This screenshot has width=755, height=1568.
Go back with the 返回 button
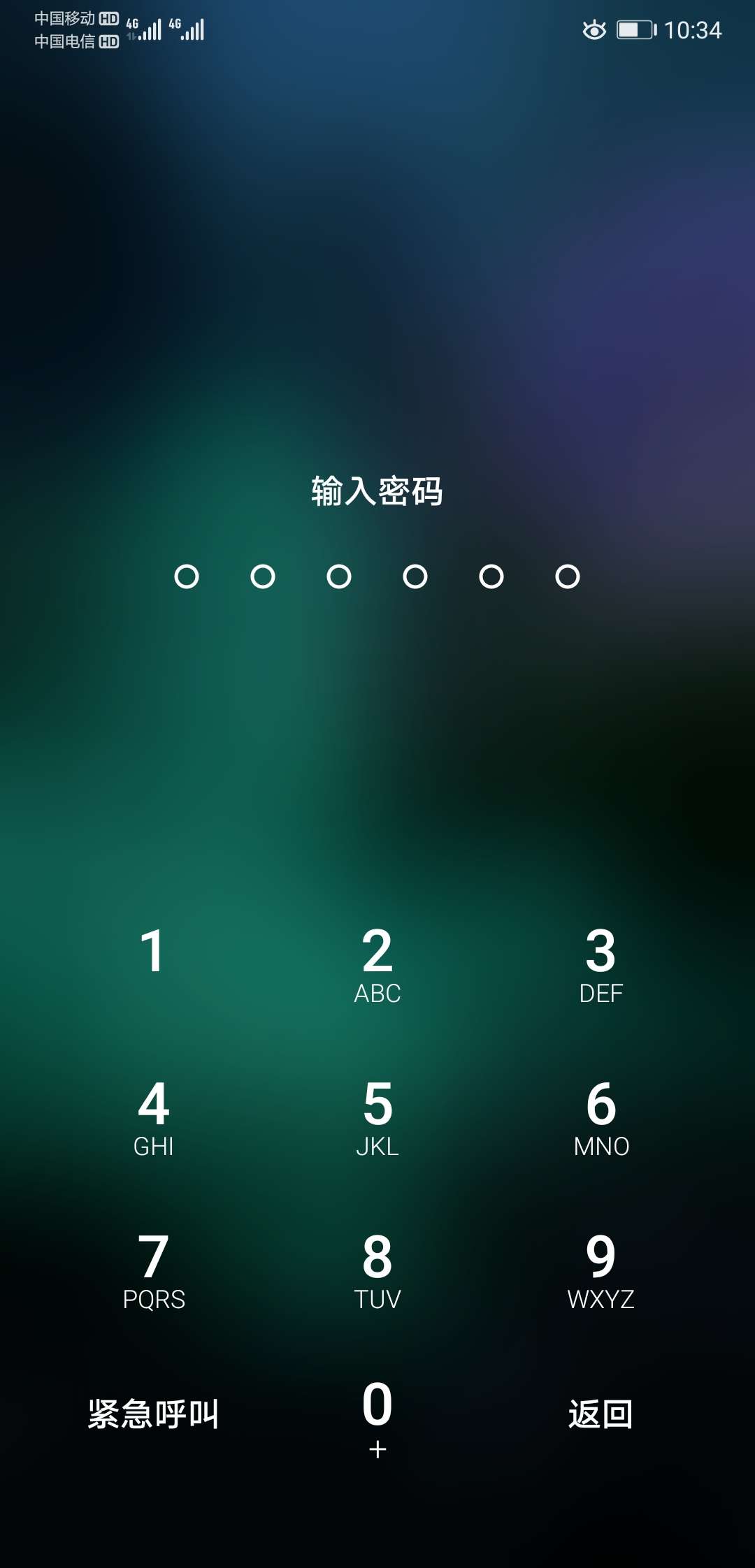601,1414
